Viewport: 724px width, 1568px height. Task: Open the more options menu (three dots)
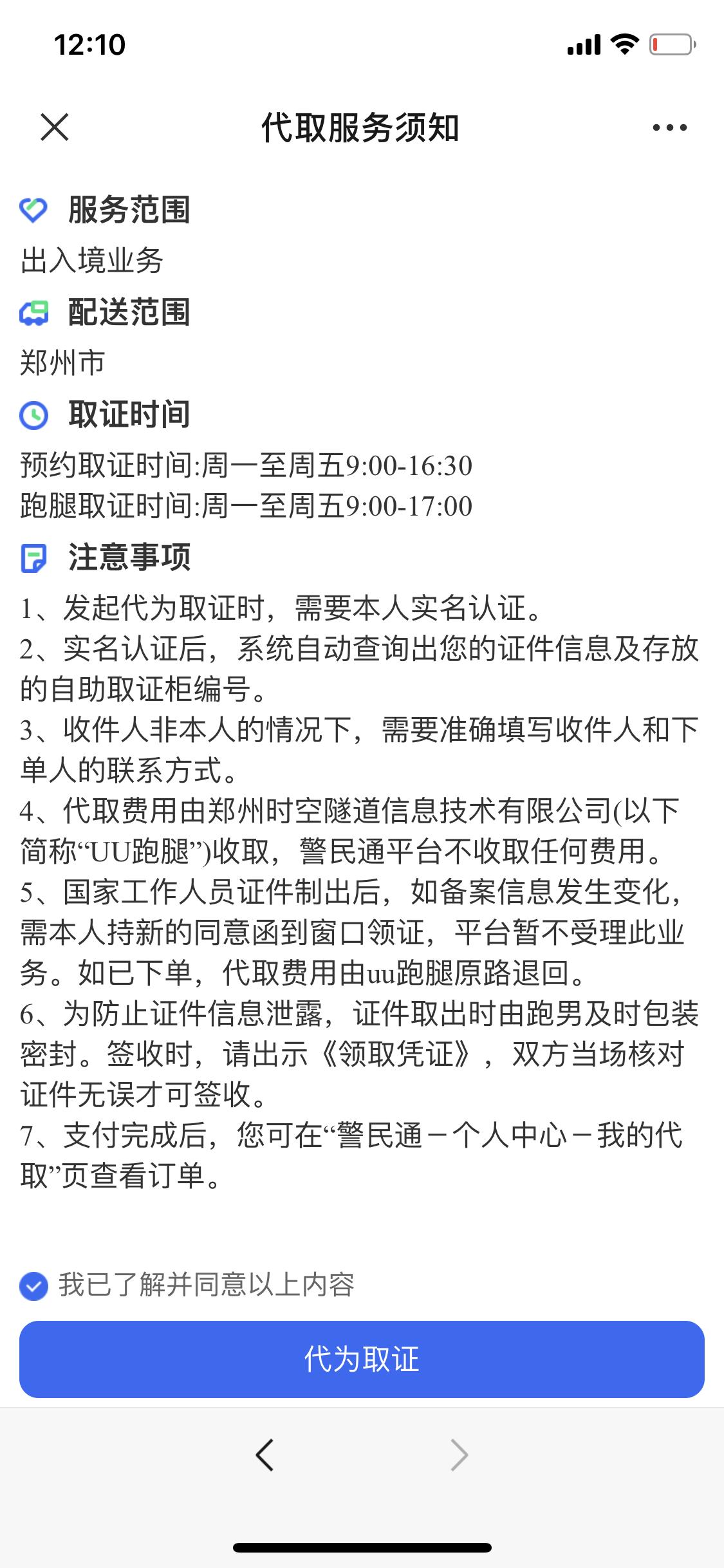pos(667,127)
